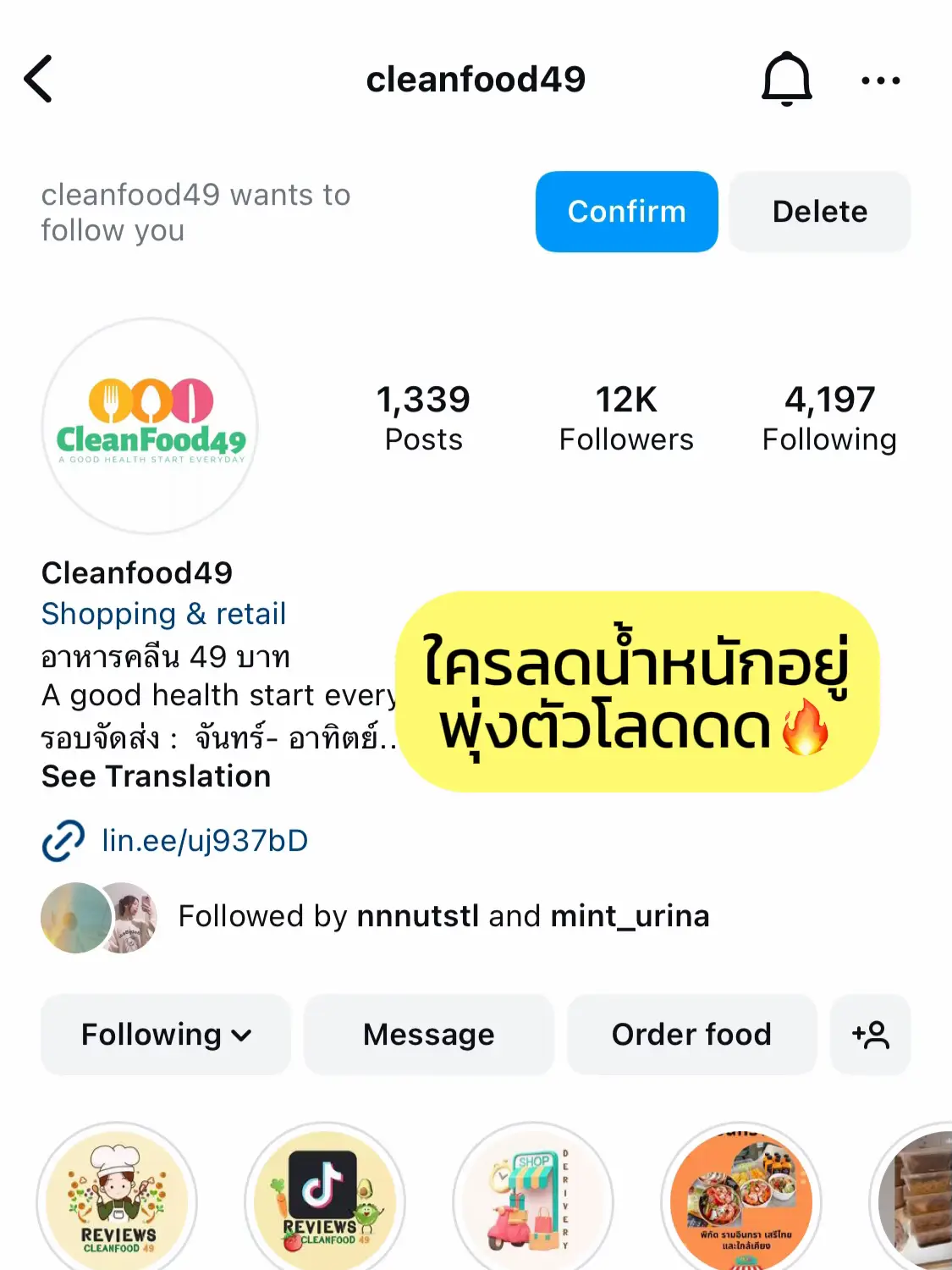Confirm the follow request from cleanfood49
Screen dimensions: 952x1270
(626, 212)
